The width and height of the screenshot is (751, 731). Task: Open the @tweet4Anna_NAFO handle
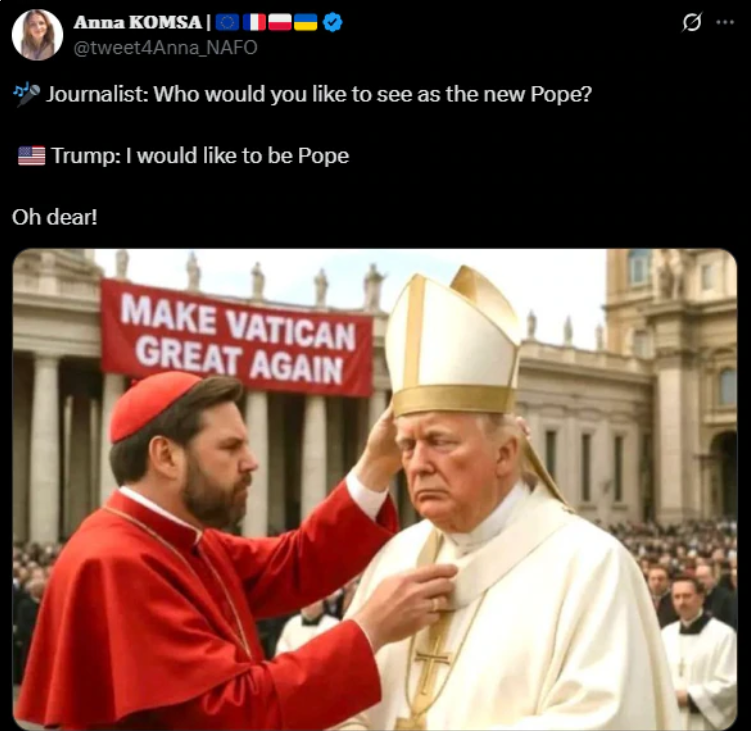coord(165,46)
